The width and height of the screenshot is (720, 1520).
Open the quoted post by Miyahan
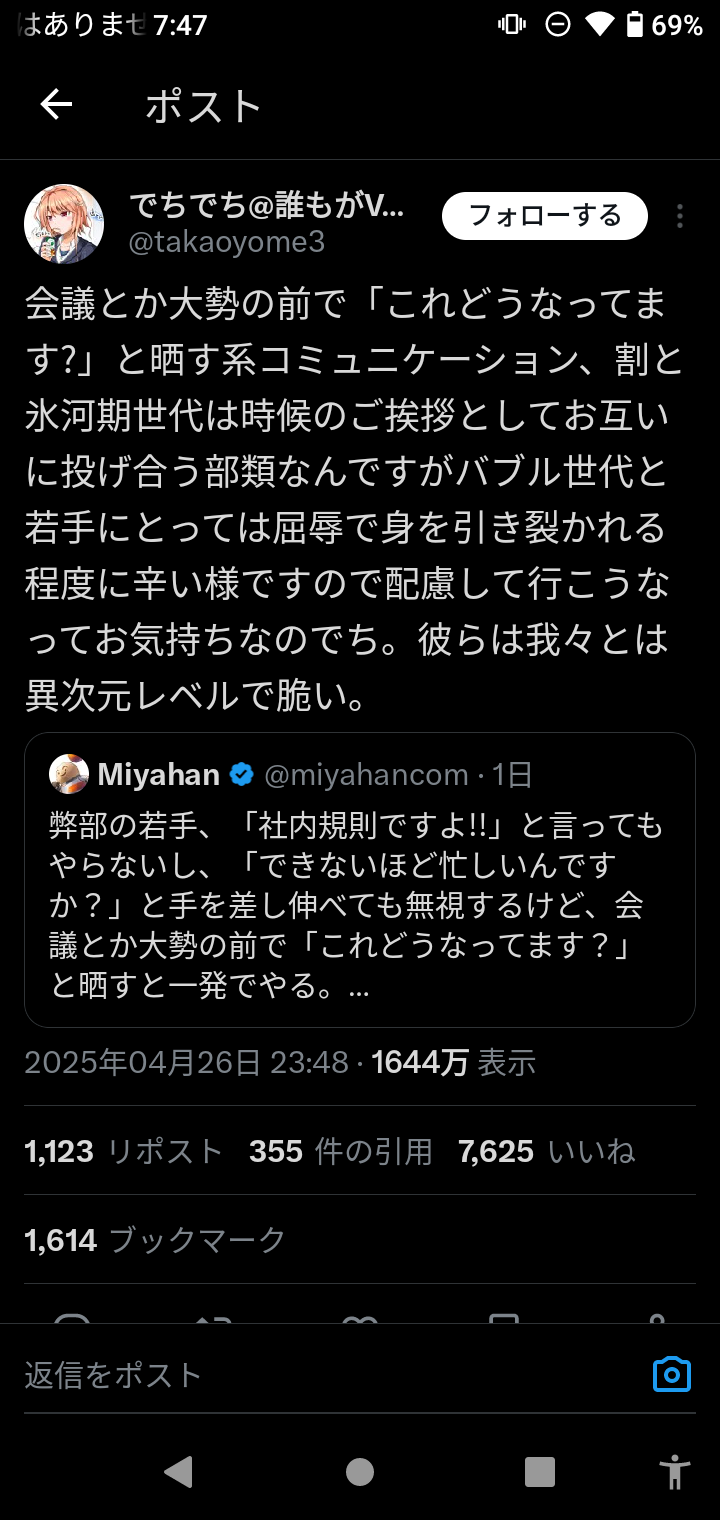tap(359, 880)
